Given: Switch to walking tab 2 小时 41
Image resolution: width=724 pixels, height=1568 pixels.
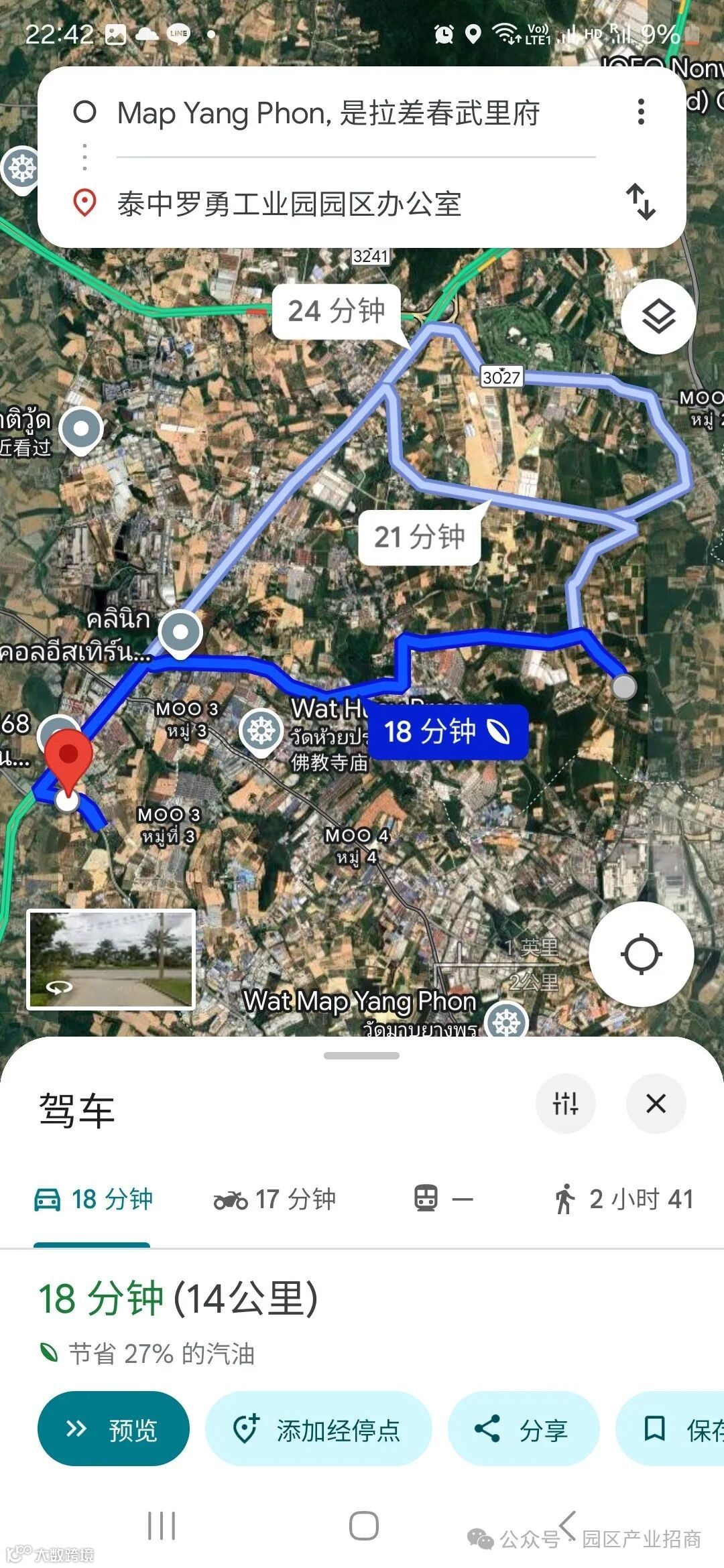Looking at the screenshot, I should pos(623,1199).
